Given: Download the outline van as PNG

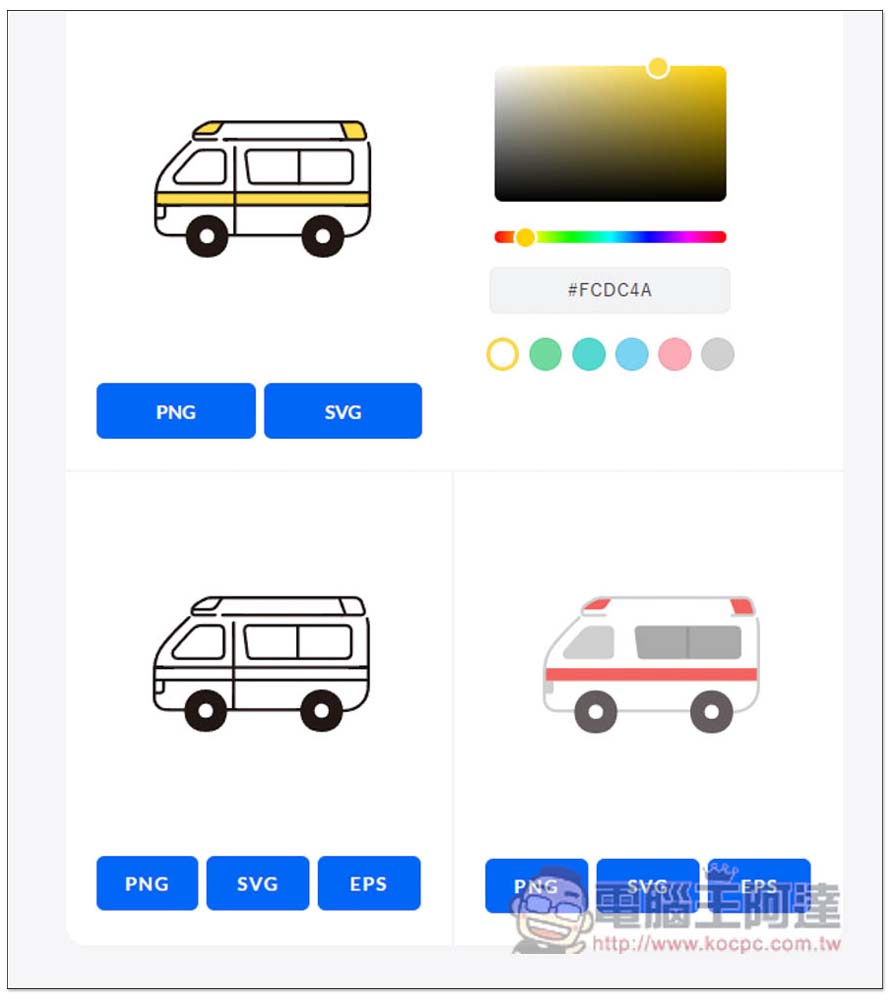Looking at the screenshot, I should (x=147, y=883).
